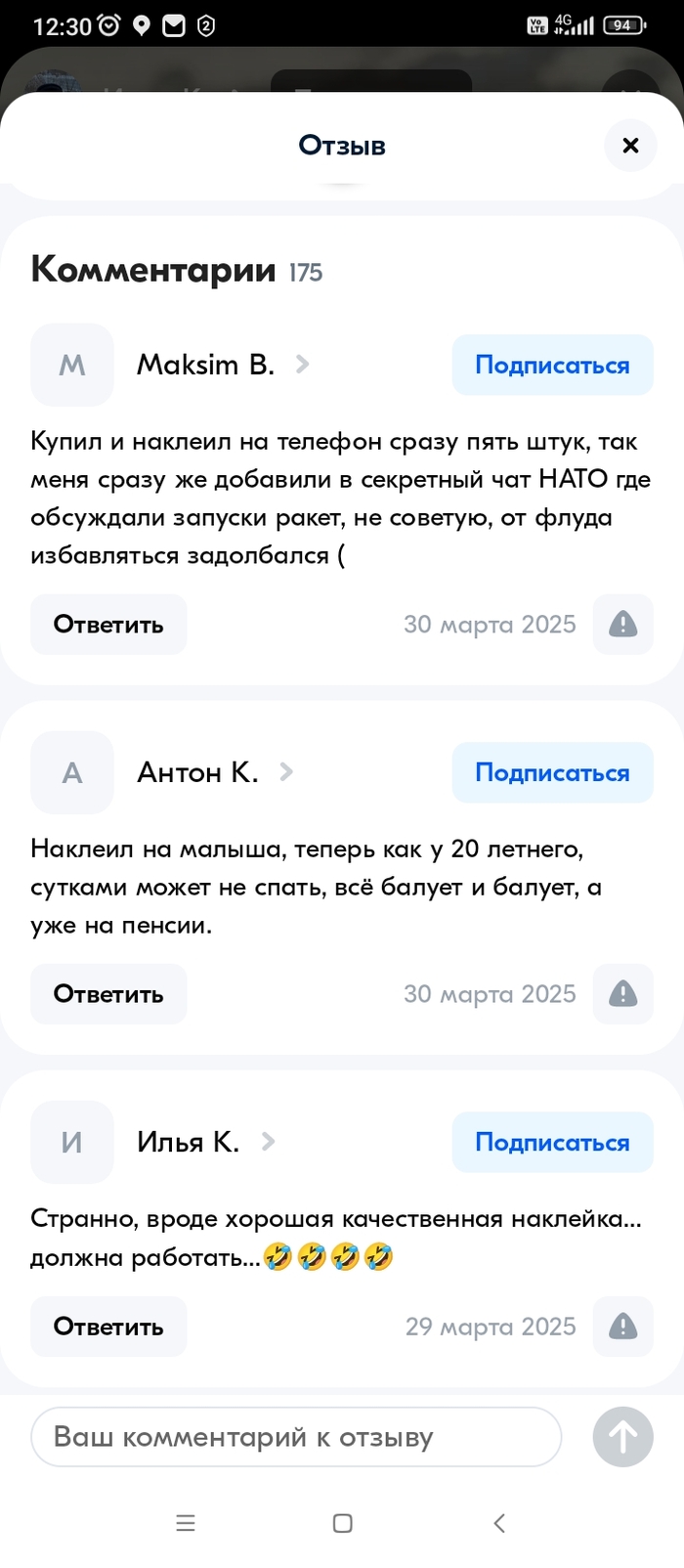Close the Отзыв sheet
Screen dimensions: 684x1568
pos(630,146)
